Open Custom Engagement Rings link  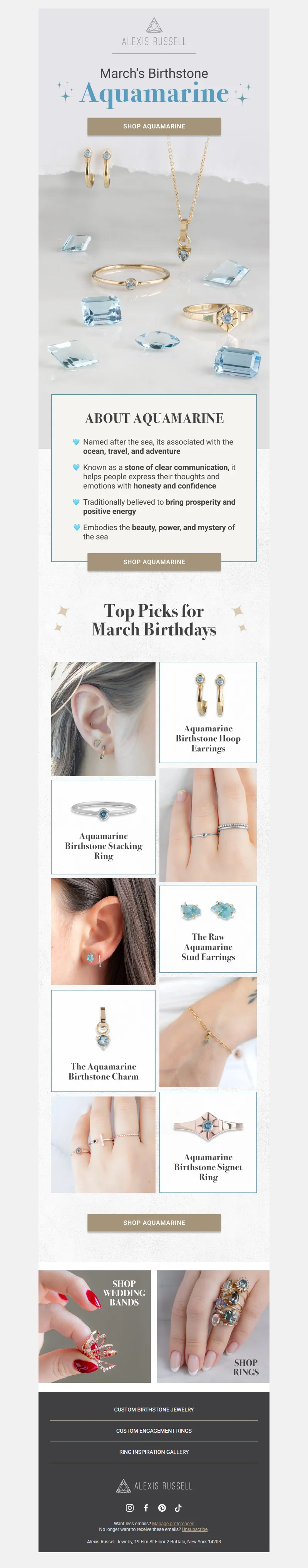pyautogui.click(x=154, y=1430)
